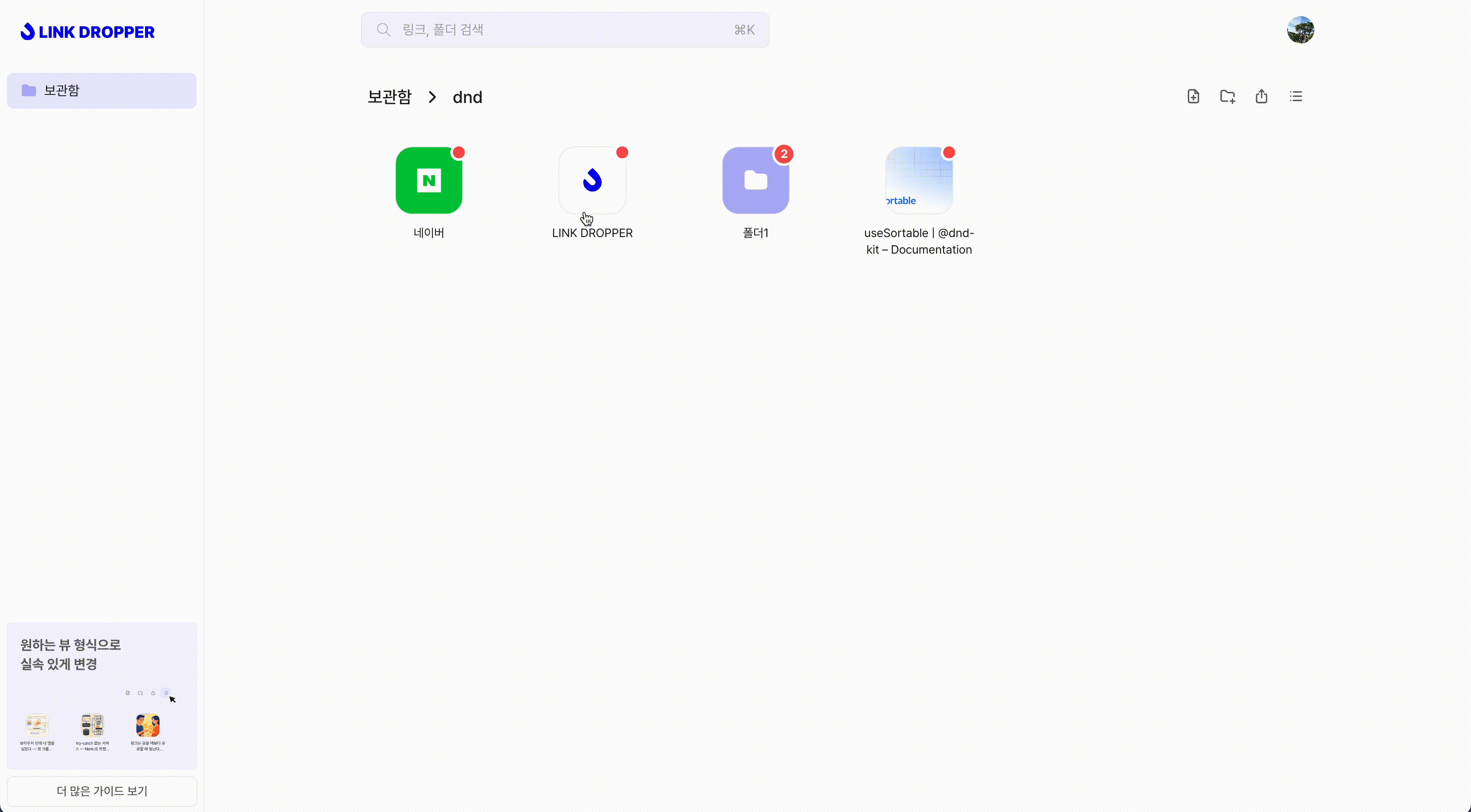The image size is (1471, 812).
Task: Go back to 보관함 in the breadcrumb
Action: tap(389, 97)
